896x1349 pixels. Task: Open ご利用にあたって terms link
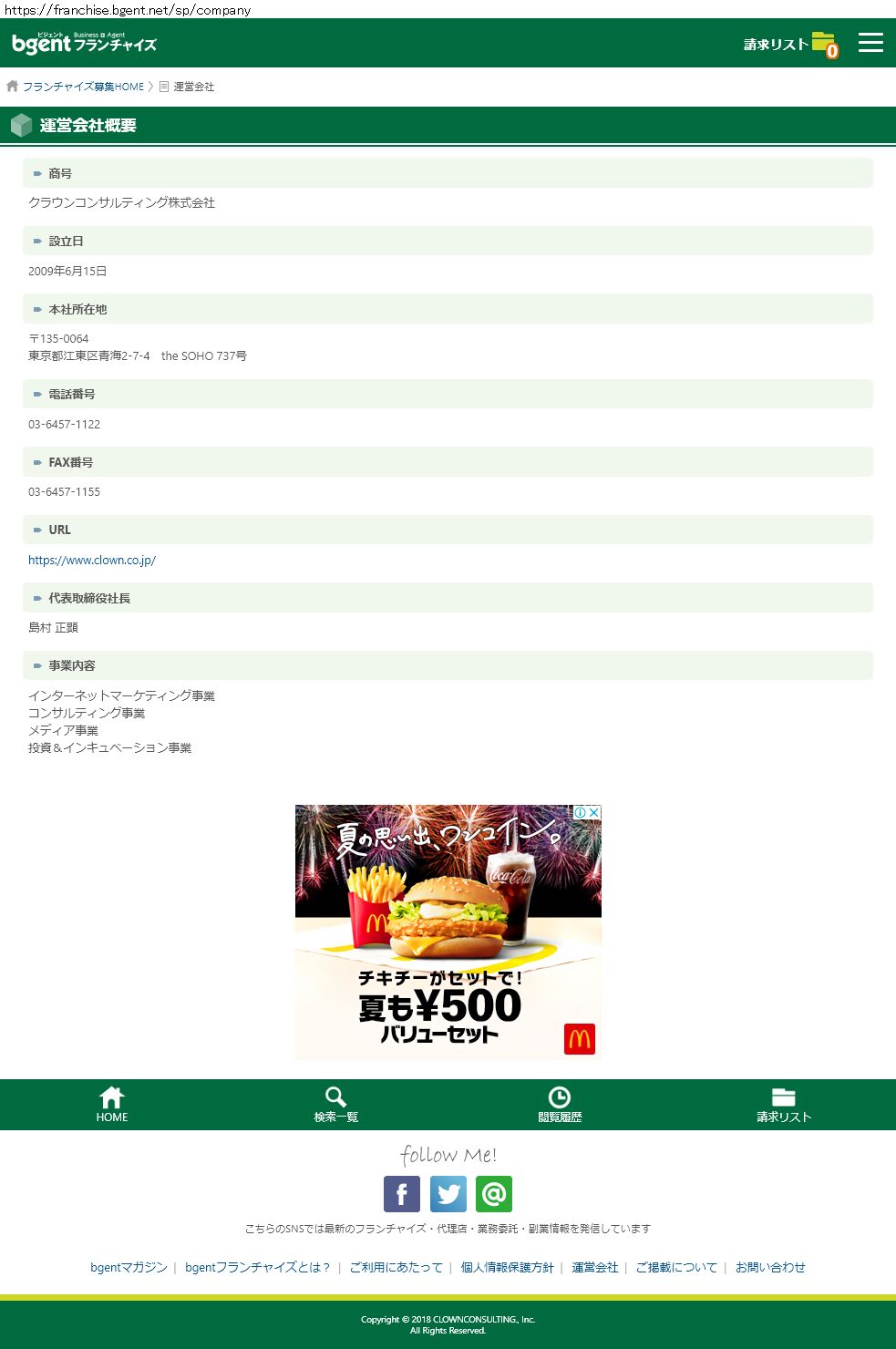coord(396,1267)
